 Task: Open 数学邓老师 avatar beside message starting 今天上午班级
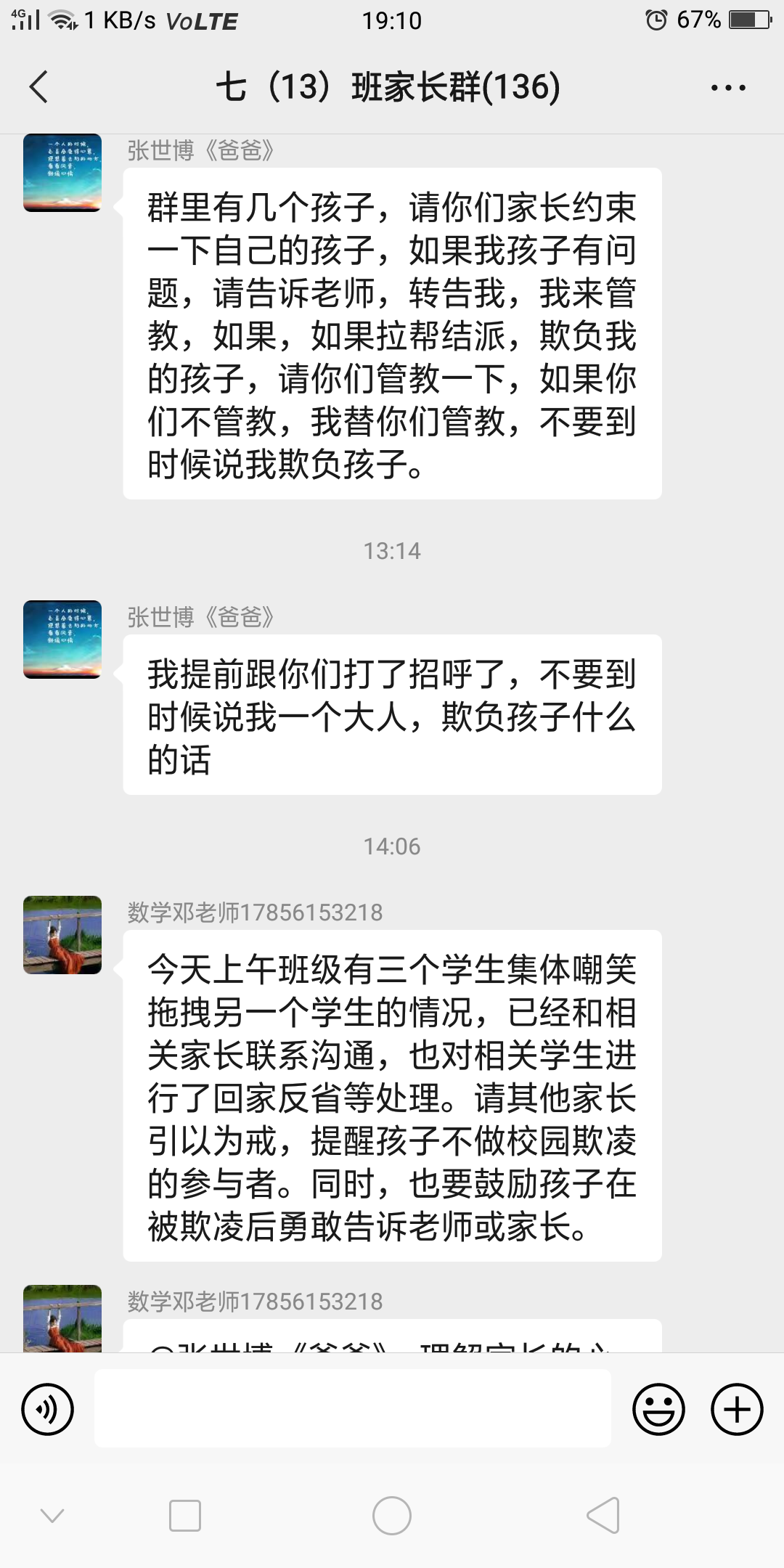[62, 935]
